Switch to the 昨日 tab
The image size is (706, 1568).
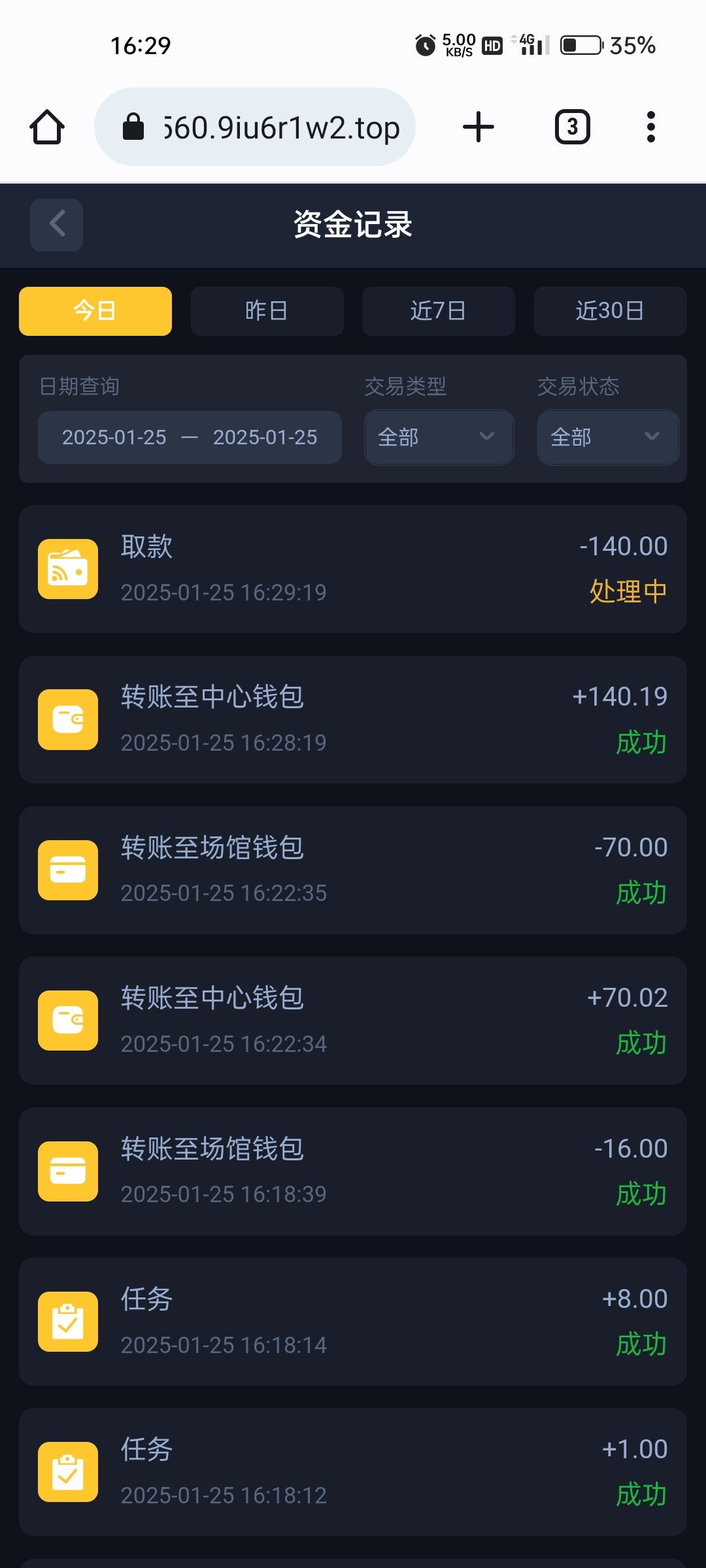click(267, 311)
